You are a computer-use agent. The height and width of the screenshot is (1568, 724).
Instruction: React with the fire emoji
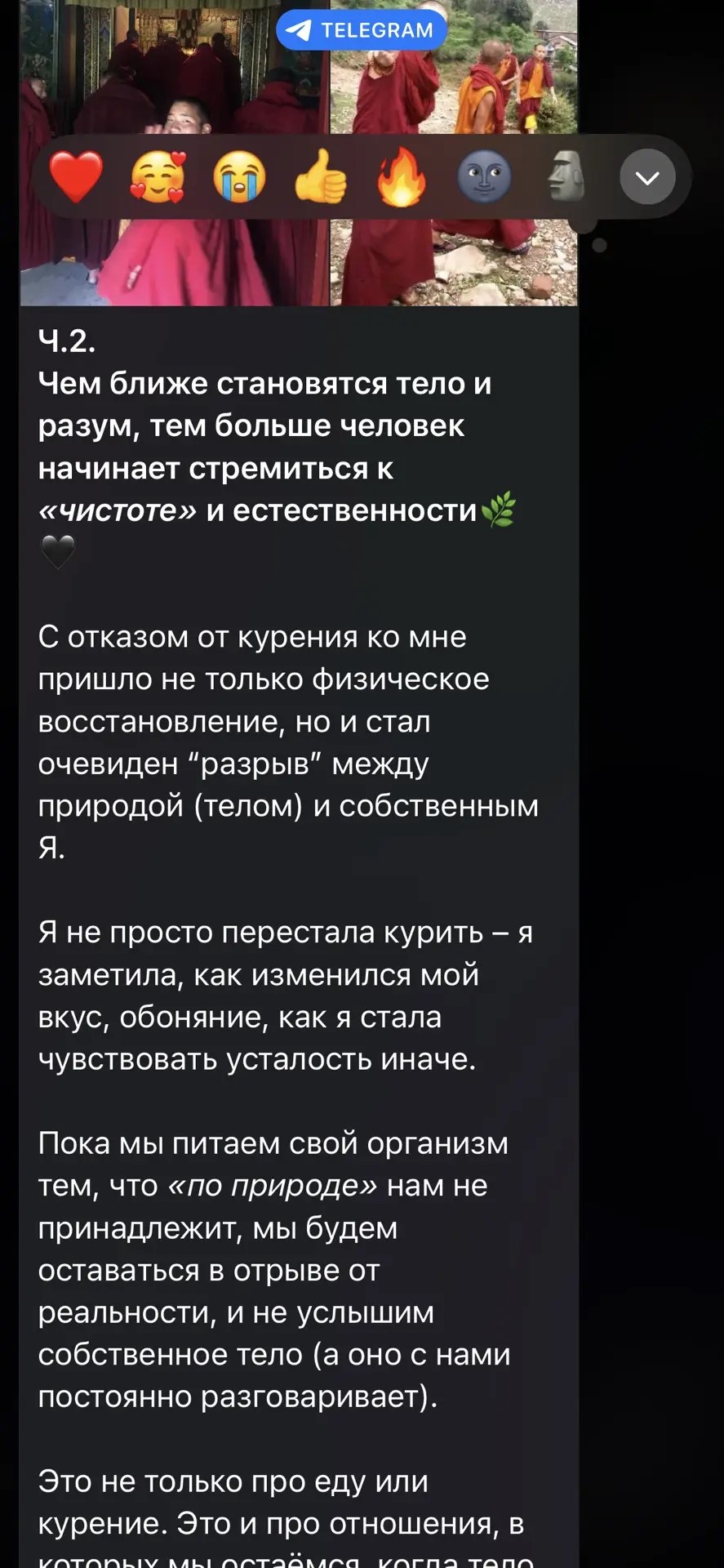click(402, 176)
